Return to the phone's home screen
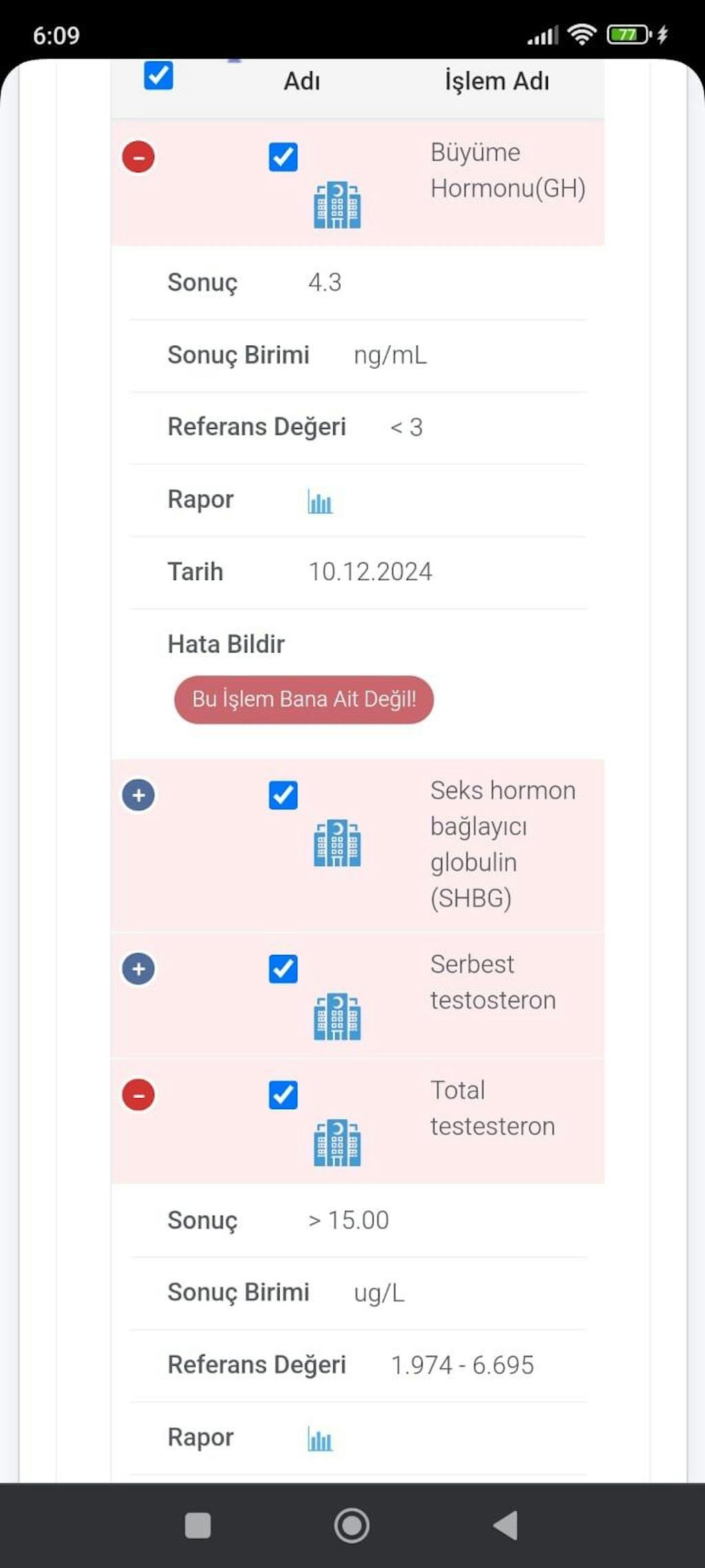Screen dimensions: 705x1568 coord(352,1525)
